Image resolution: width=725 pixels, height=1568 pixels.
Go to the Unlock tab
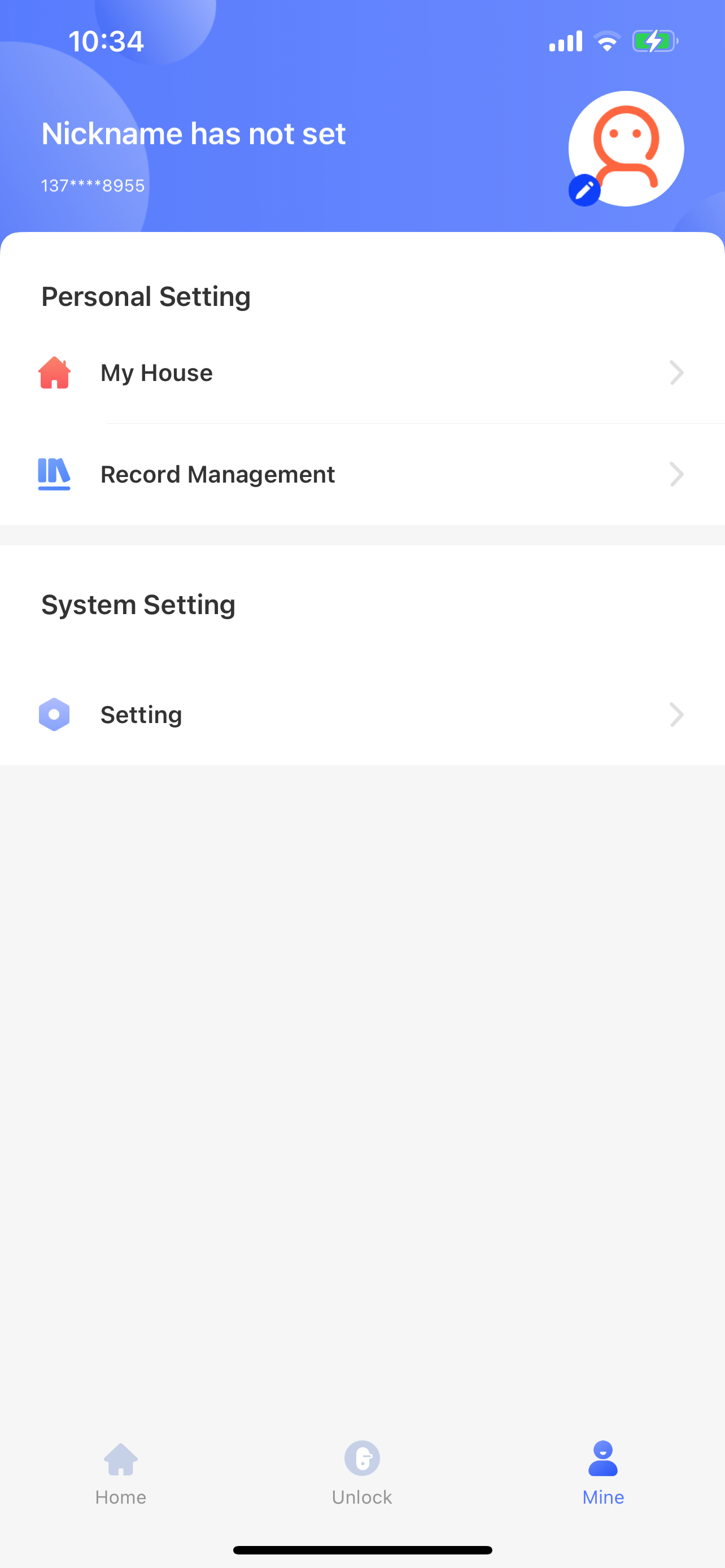point(362,1473)
